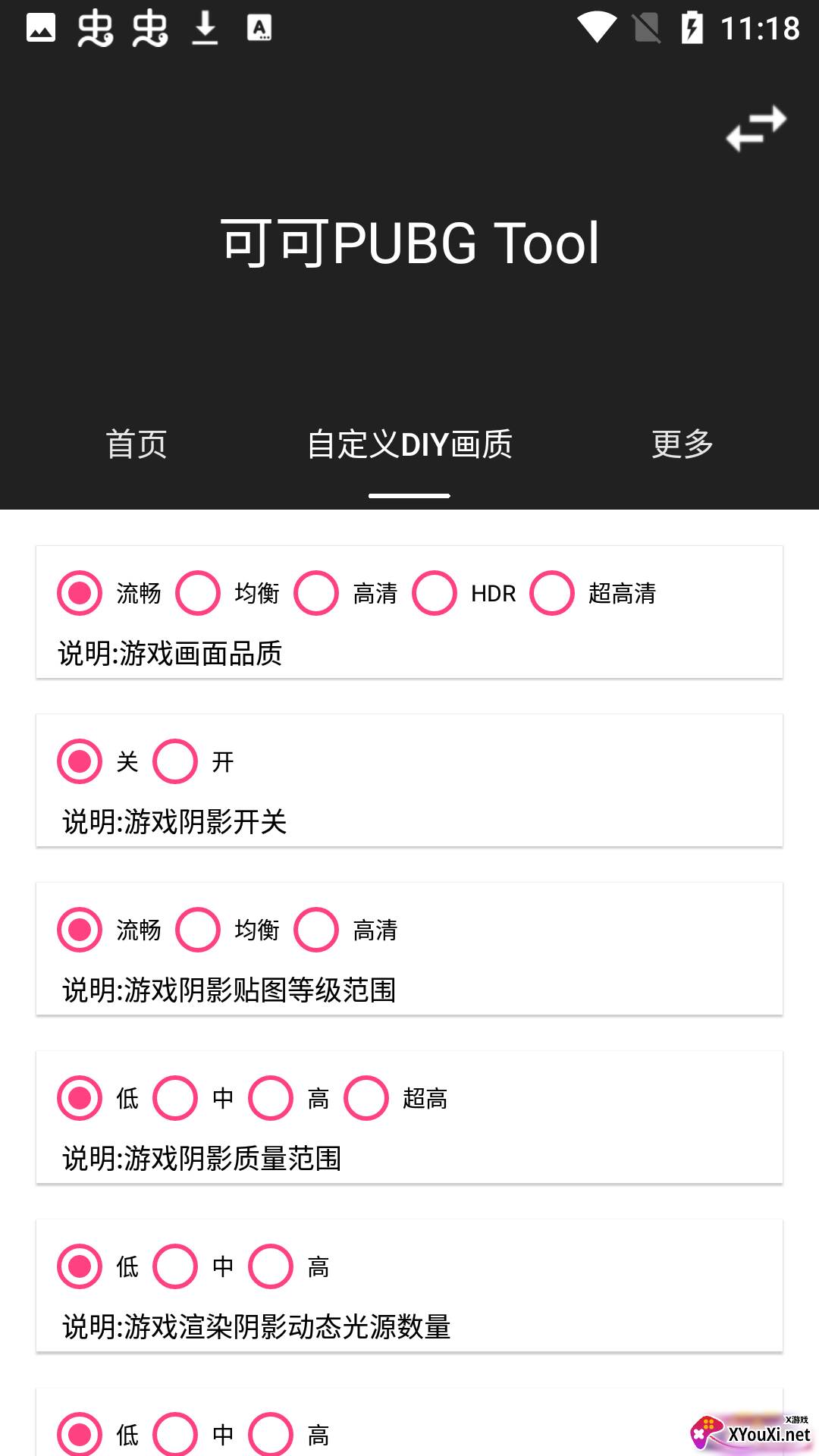Click the second 忠 bug icon in status bar
819x1456 pixels.
pyautogui.click(x=149, y=28)
